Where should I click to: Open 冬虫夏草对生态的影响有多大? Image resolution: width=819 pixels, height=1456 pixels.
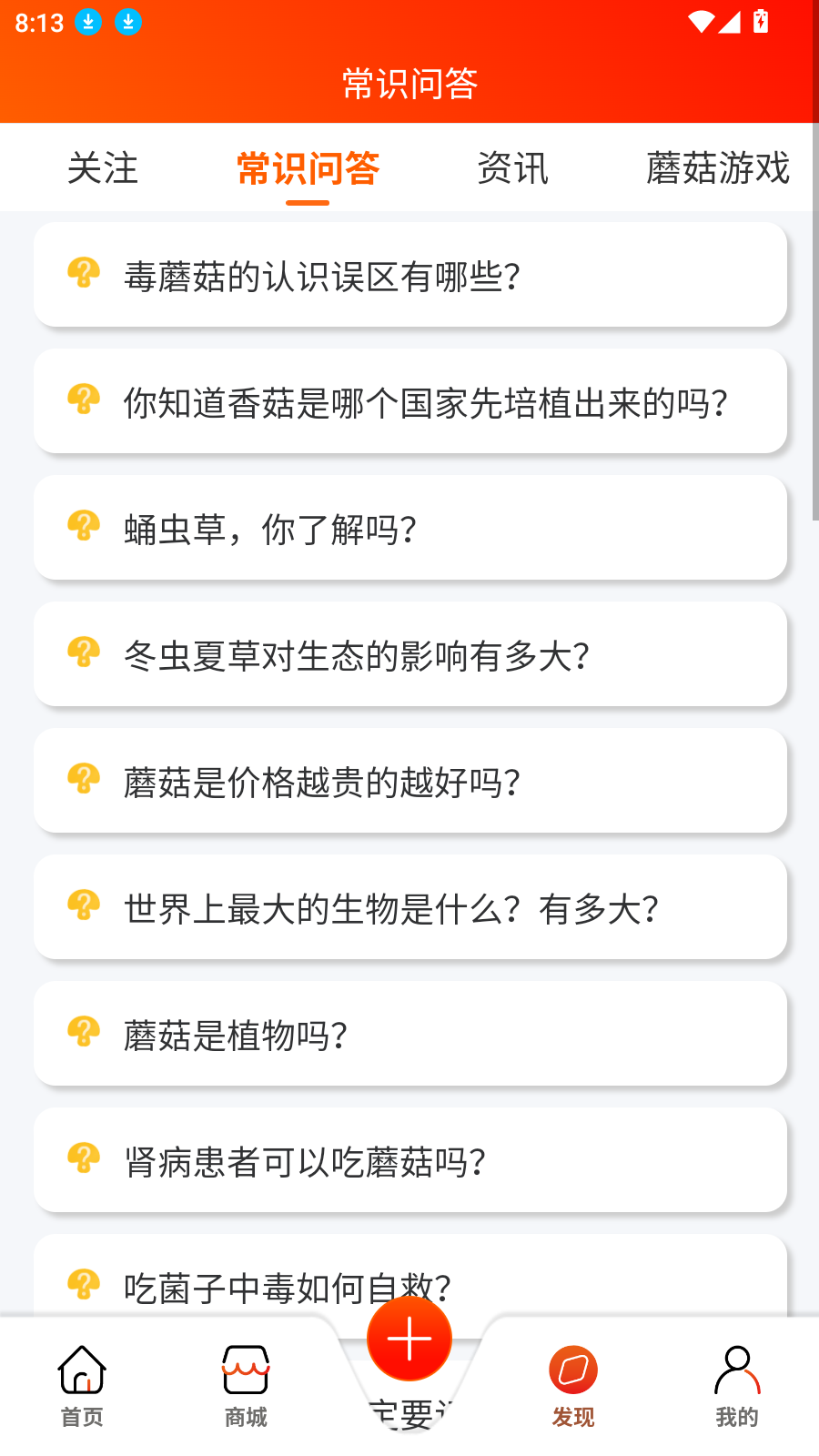410,654
